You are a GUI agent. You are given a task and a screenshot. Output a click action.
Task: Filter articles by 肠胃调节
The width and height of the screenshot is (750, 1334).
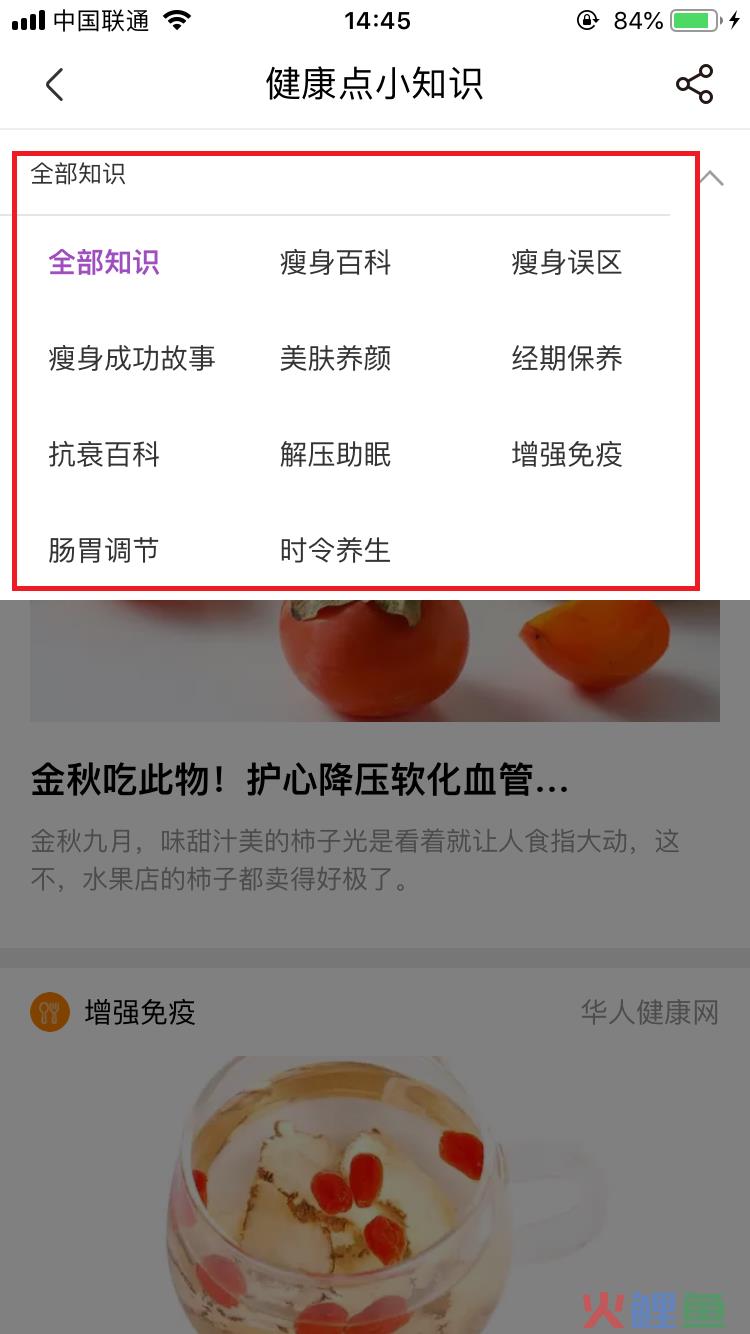104,550
